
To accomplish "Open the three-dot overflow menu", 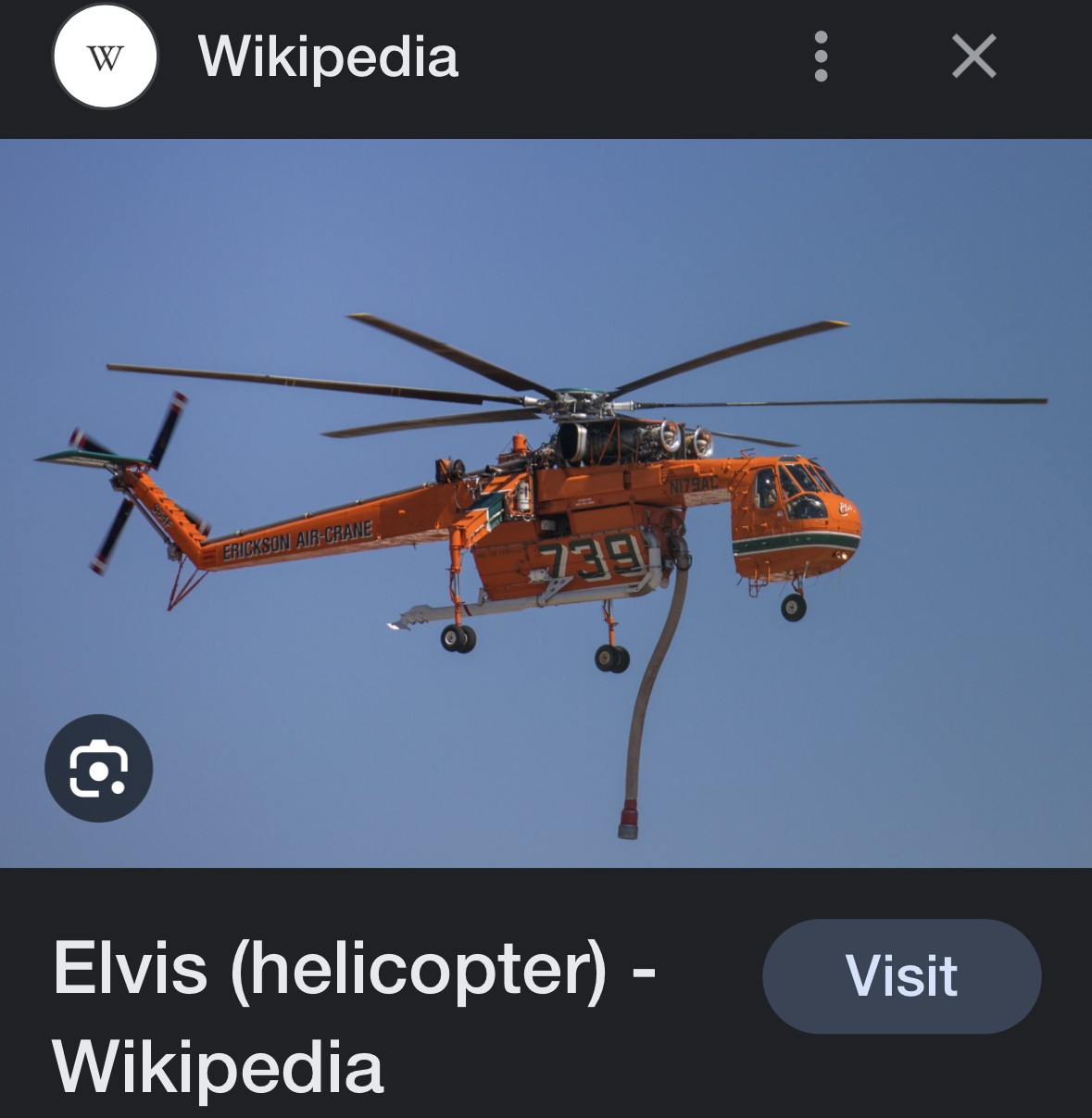I will 821,57.
